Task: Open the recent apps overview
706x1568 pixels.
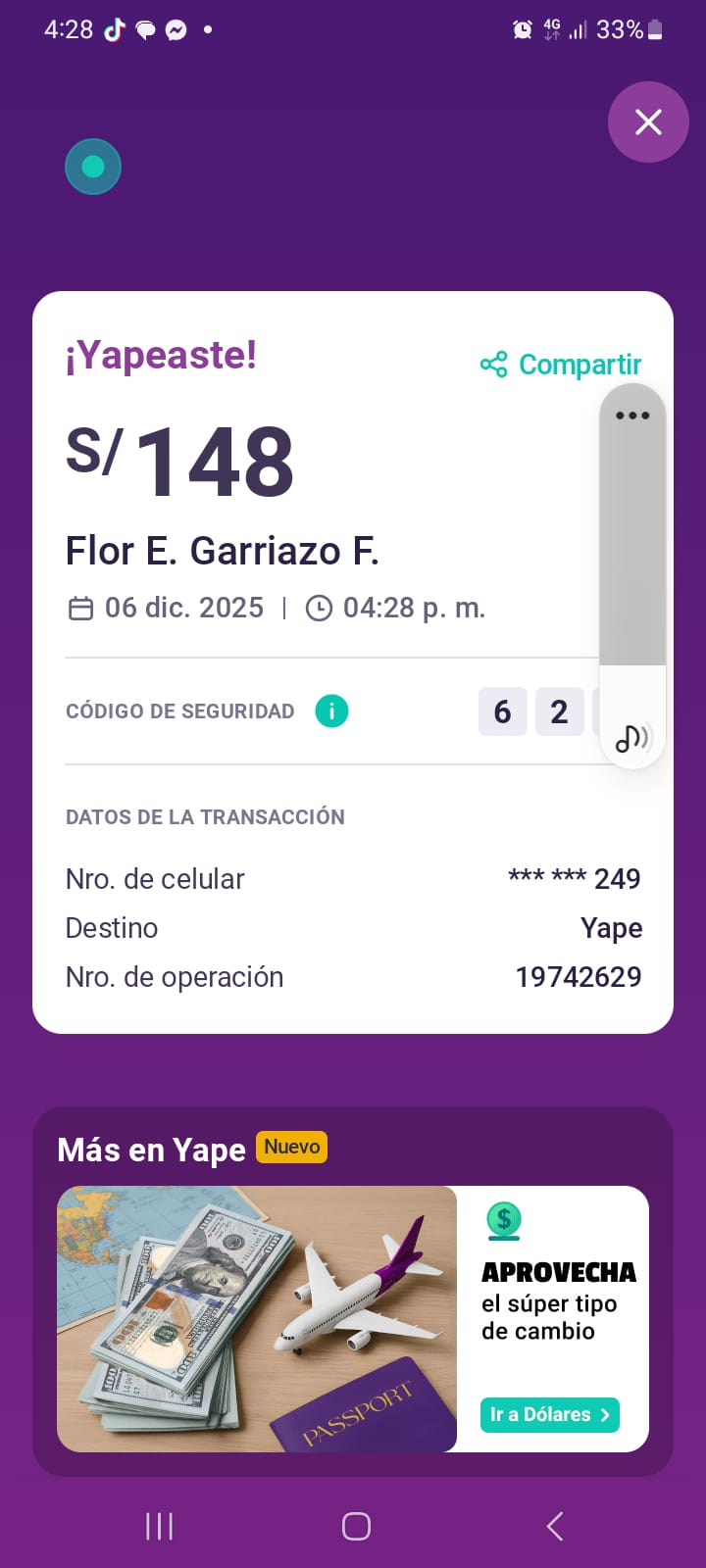Action: pos(159,1526)
